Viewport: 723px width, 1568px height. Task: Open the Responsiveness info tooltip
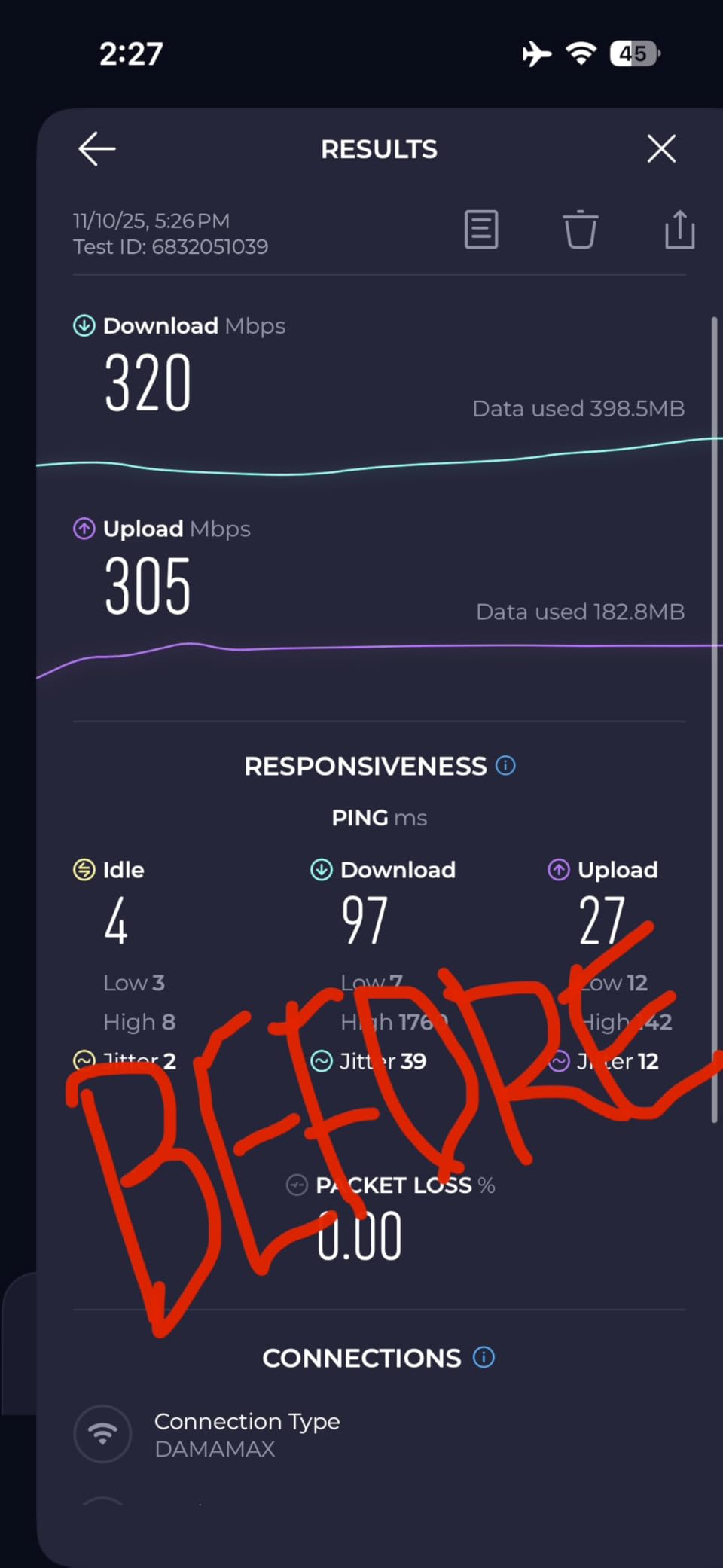(506, 765)
